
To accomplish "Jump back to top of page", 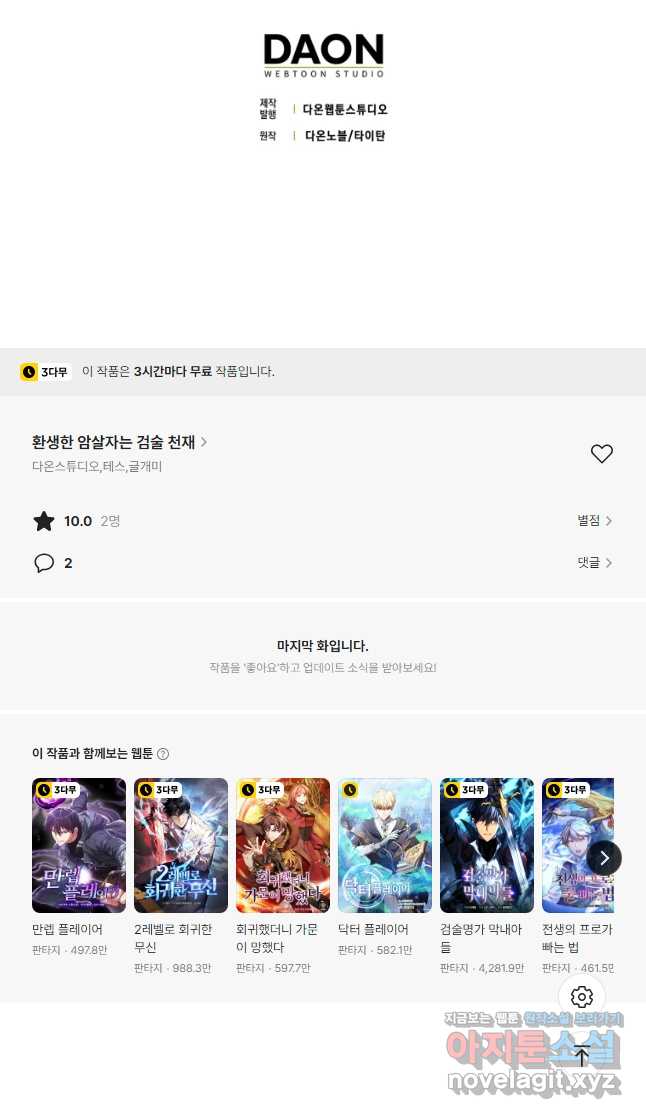I will (x=582, y=1056).
